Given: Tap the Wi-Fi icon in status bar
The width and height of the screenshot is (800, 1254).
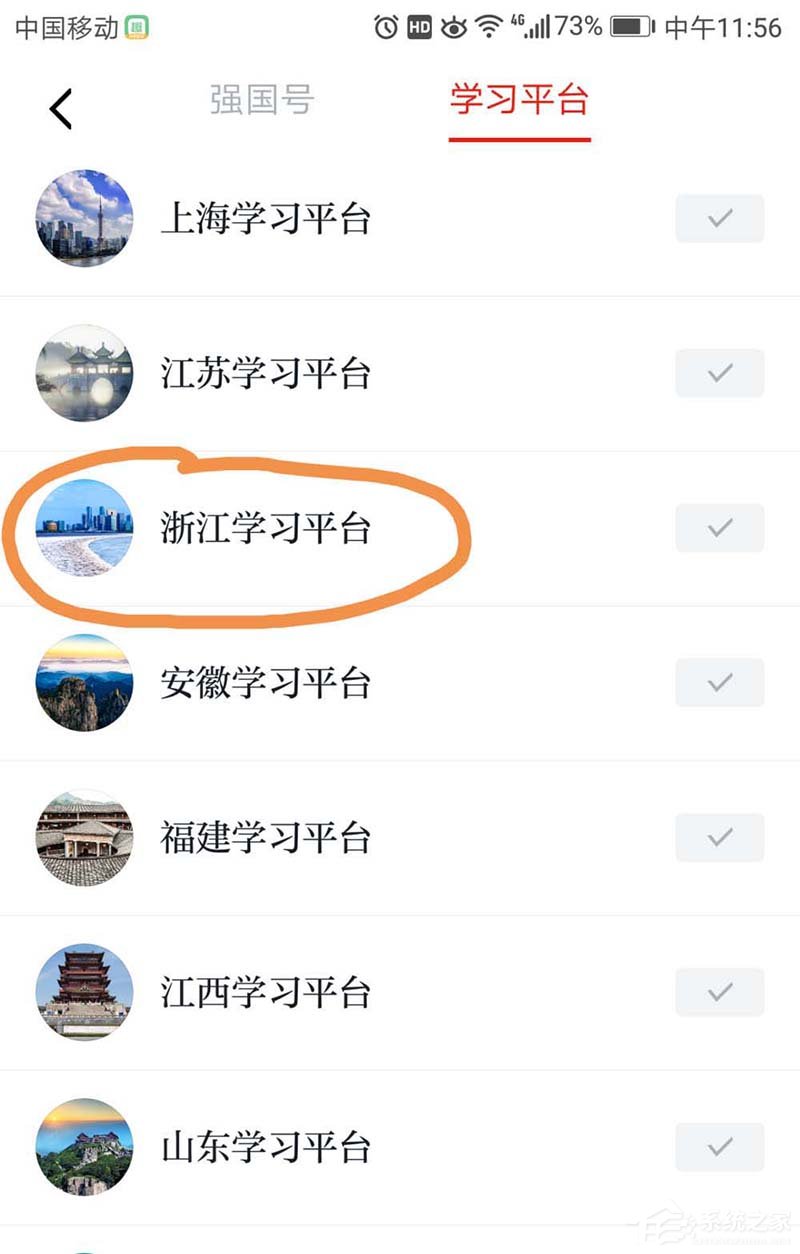Looking at the screenshot, I should click(x=487, y=28).
